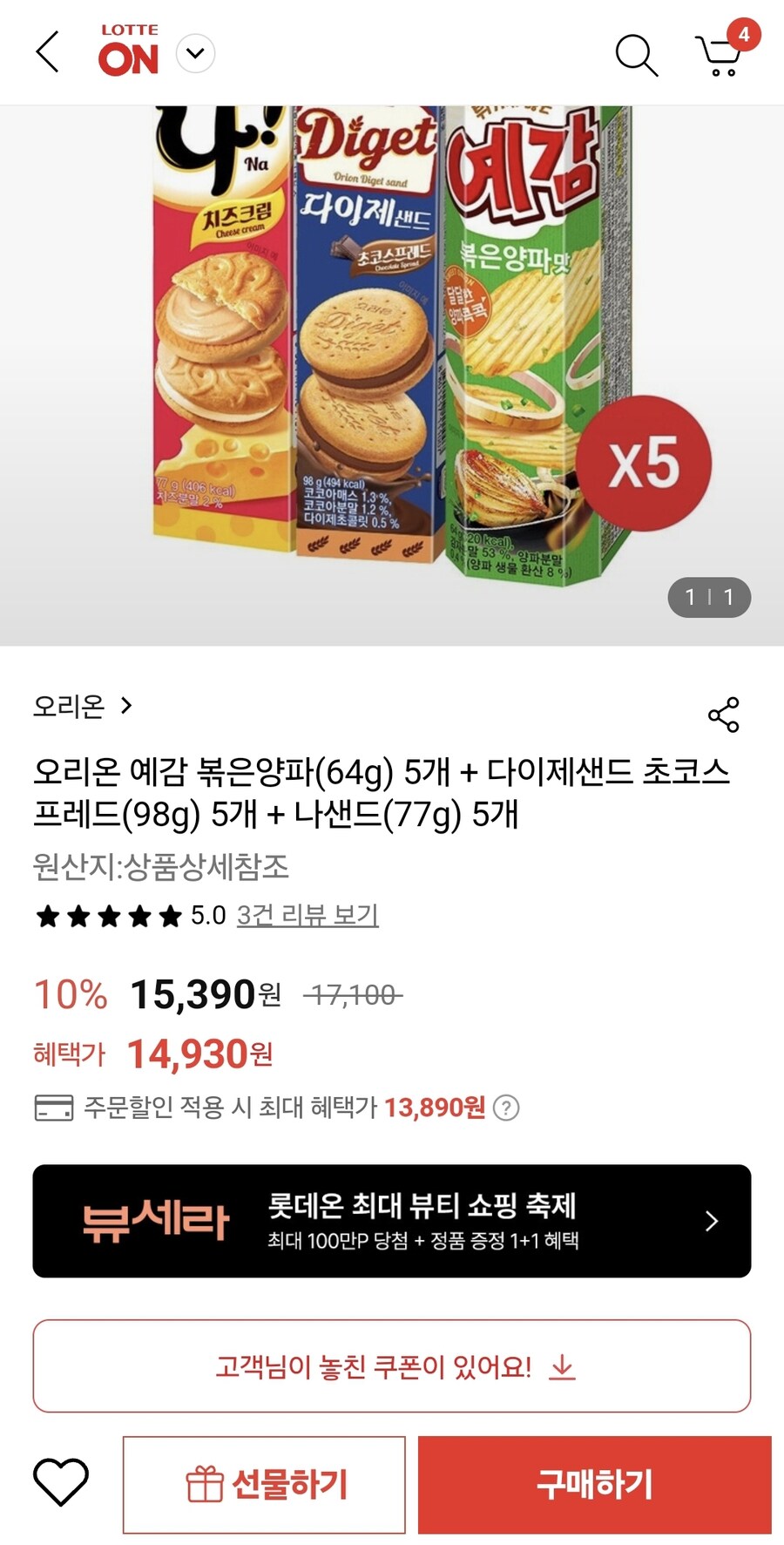Open the search function
Image resolution: width=784 pixels, height=1545 pixels.
(637, 54)
